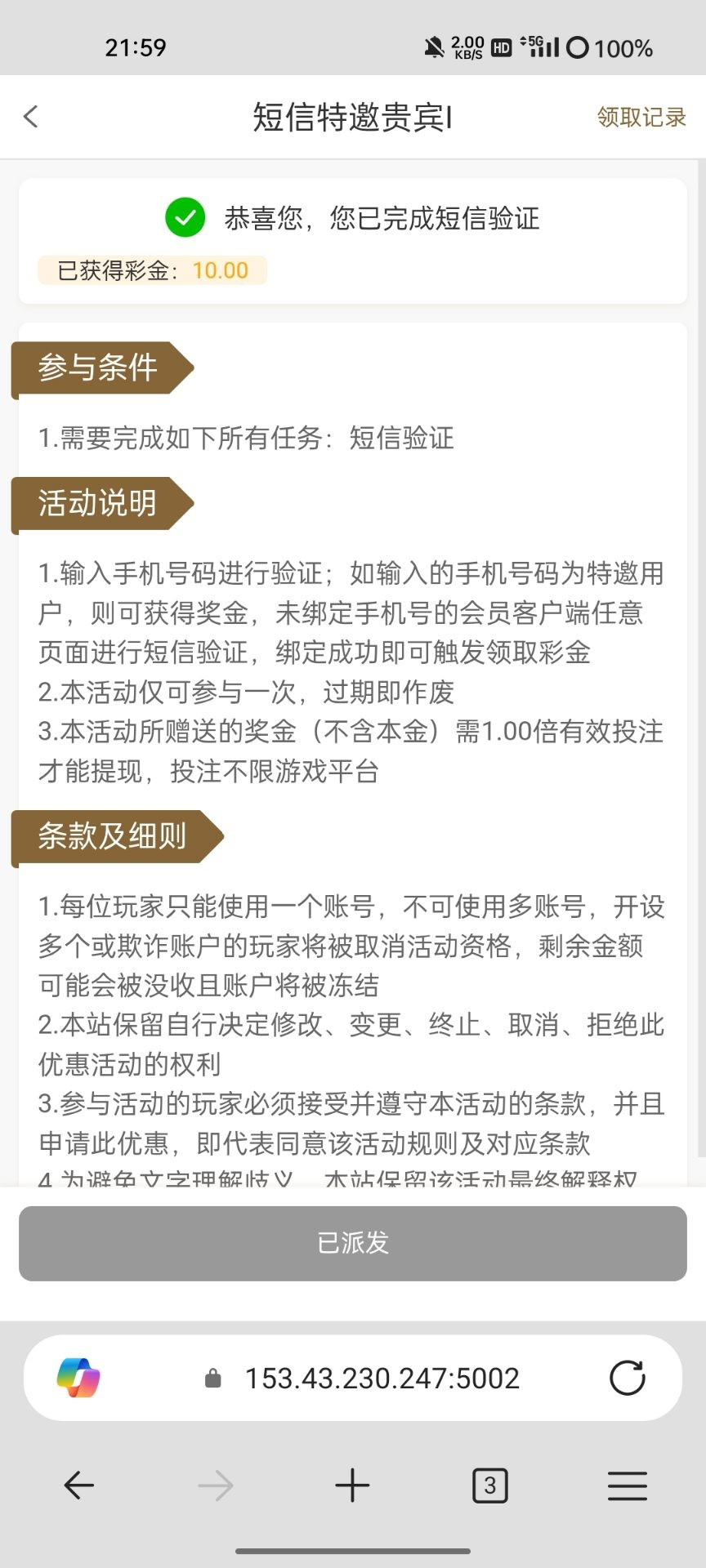The image size is (706, 1568).
Task: View the 3 open tabs
Action: (490, 1486)
